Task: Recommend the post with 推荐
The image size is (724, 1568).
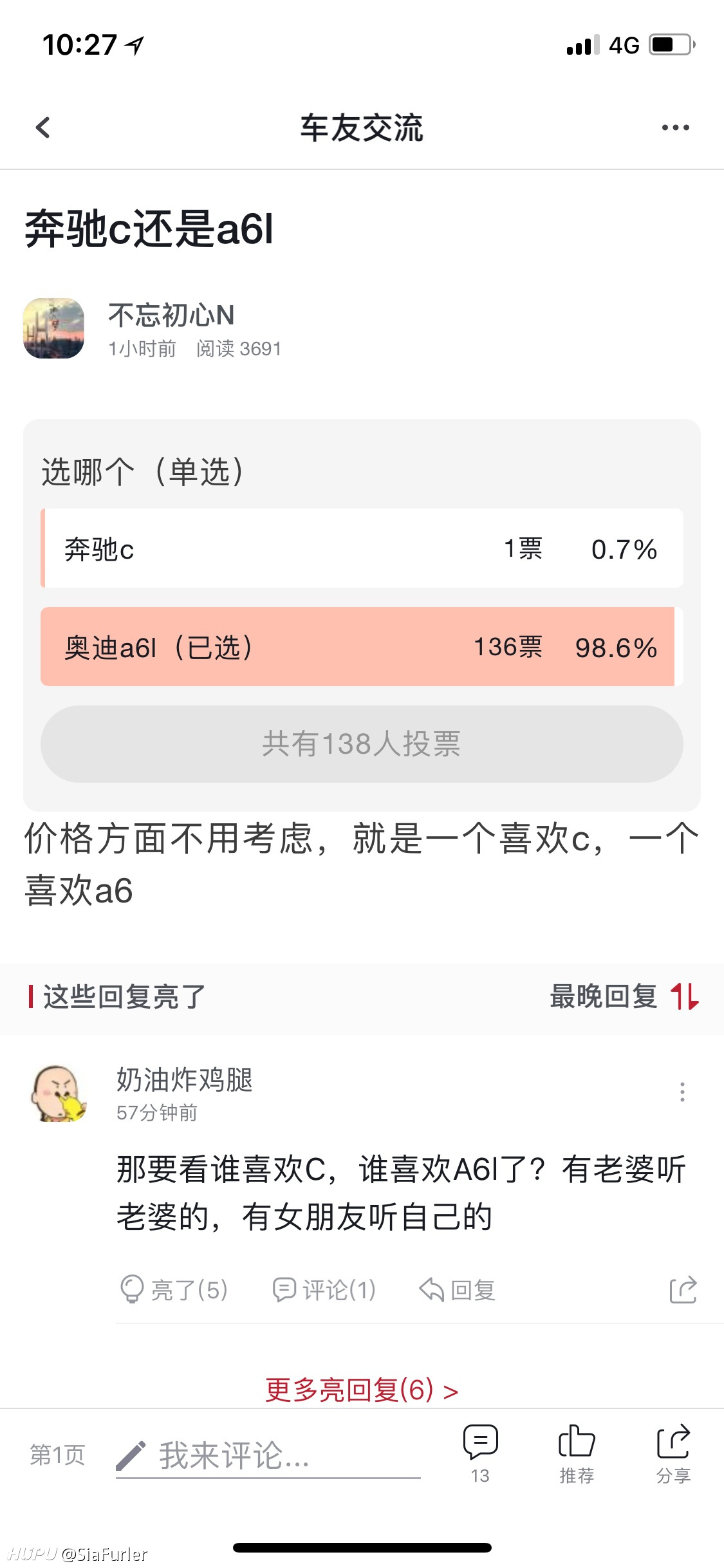Action: tap(577, 1454)
